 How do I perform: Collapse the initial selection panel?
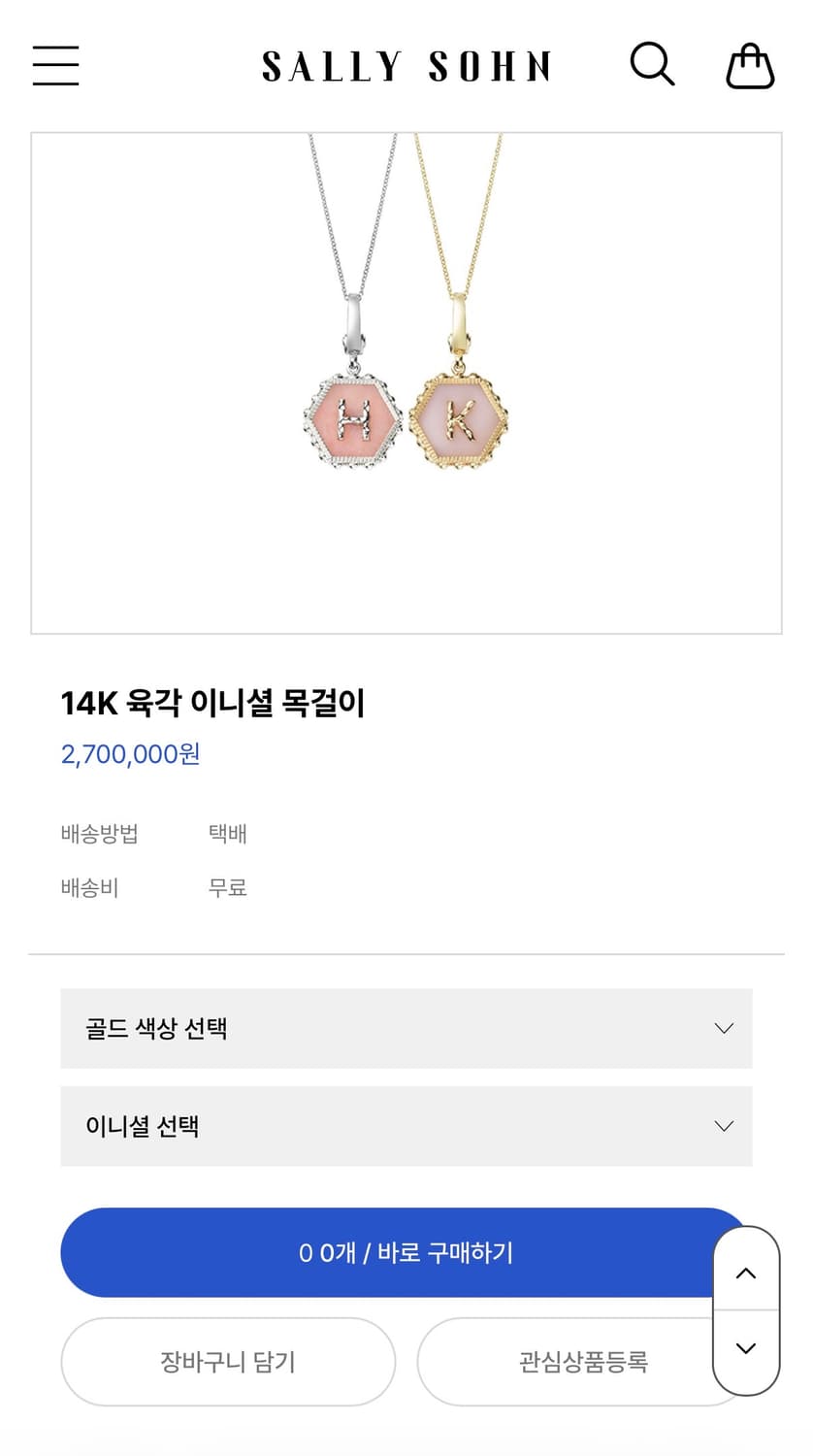click(x=406, y=1127)
